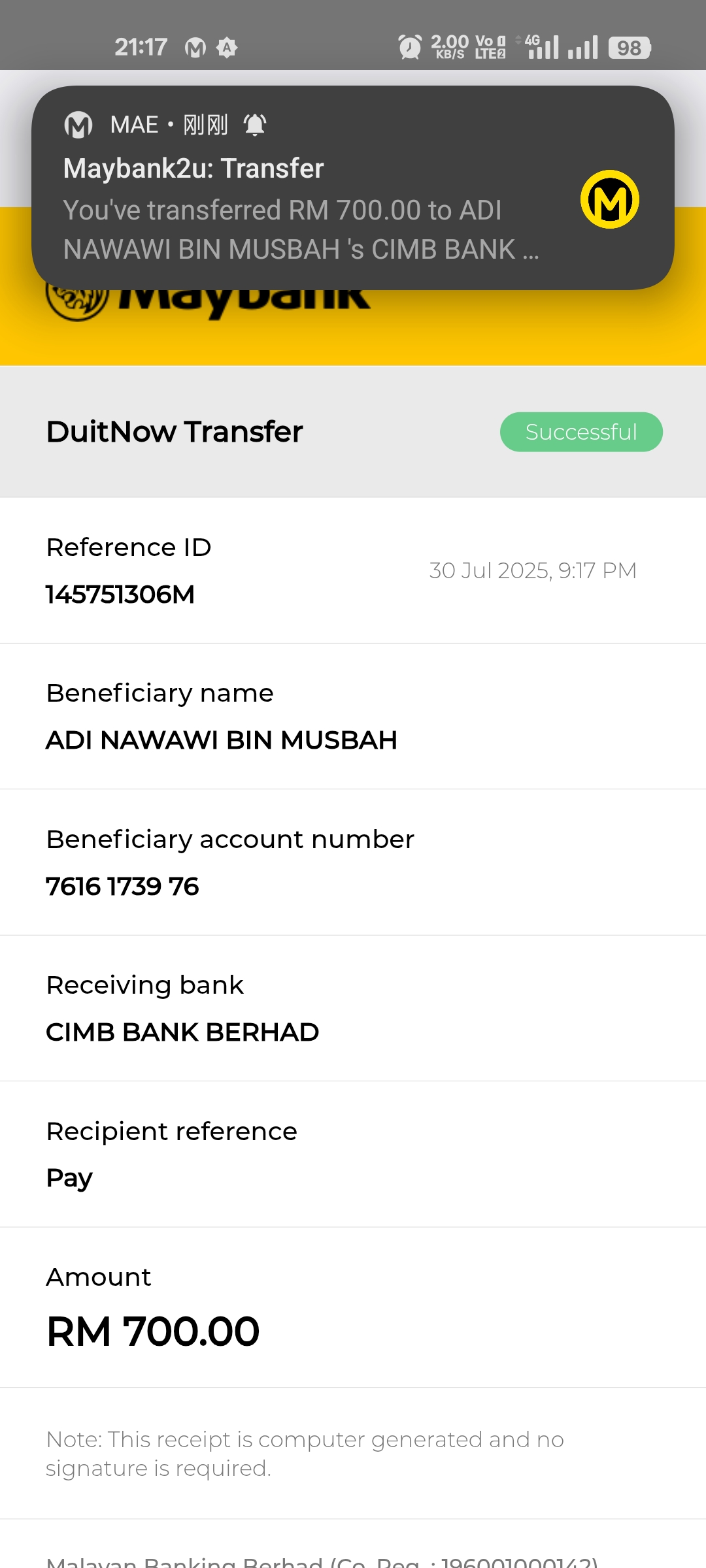Open the Maybank2u transfer notification
706x1568 pixels.
click(301, 209)
